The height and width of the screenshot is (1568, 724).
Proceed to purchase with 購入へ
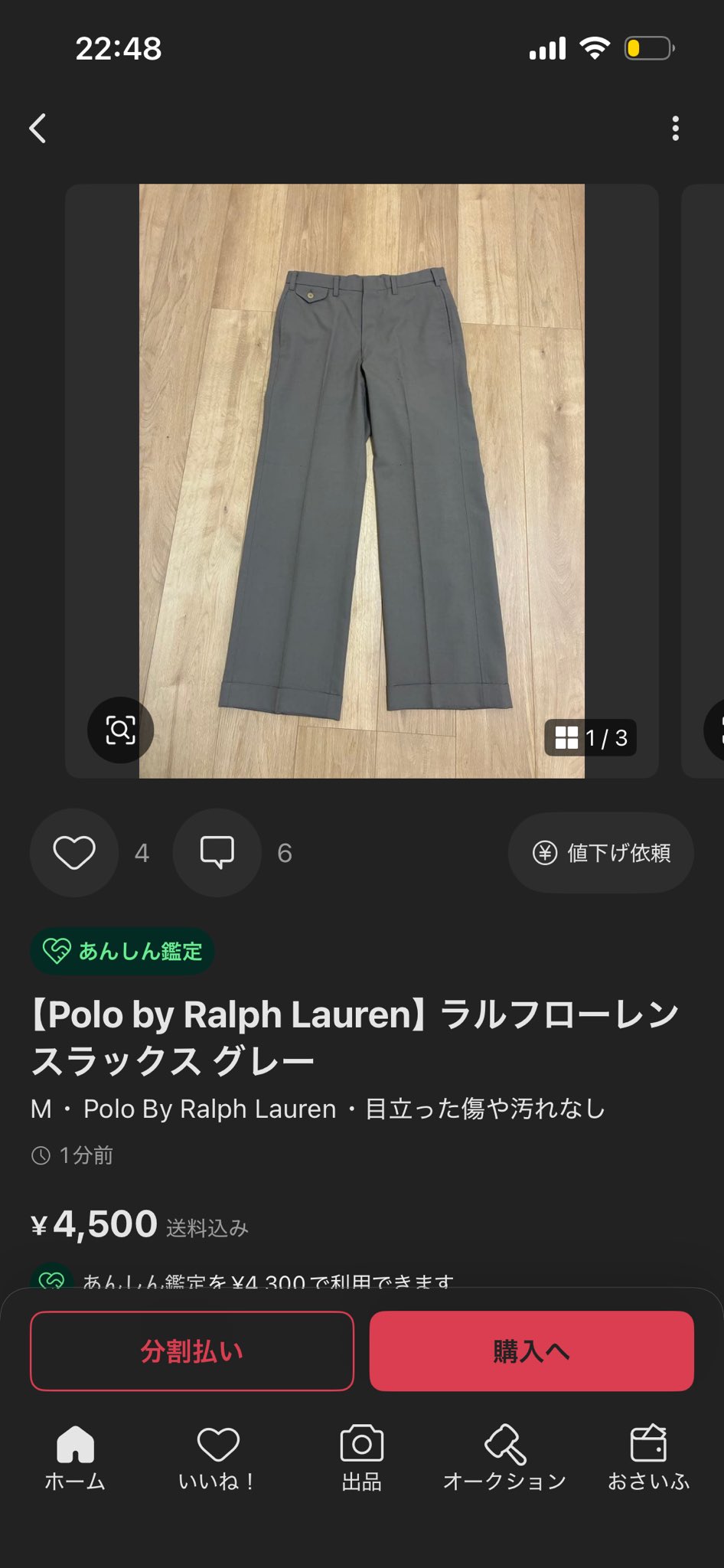coord(531,1351)
